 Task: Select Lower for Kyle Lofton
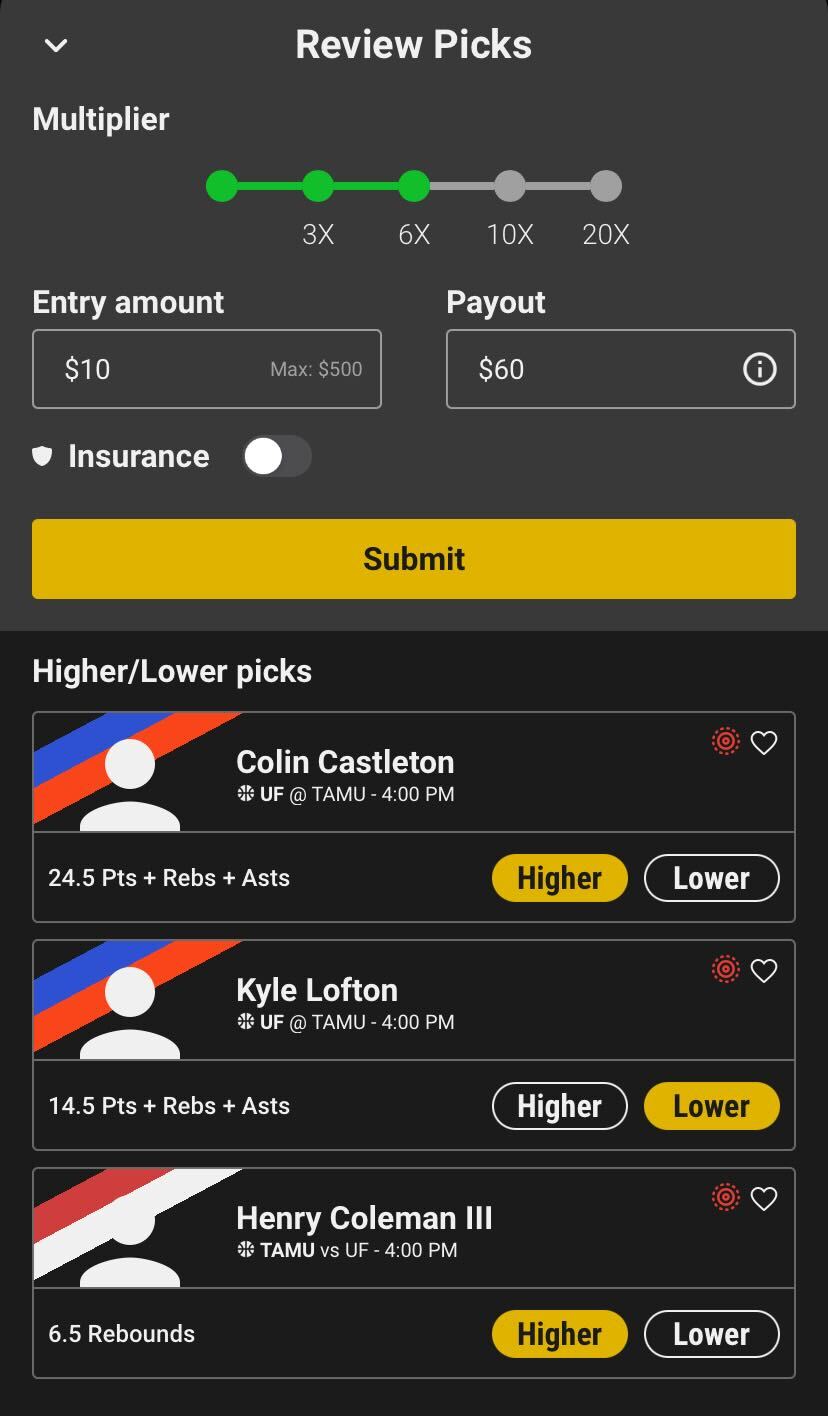click(x=711, y=1106)
